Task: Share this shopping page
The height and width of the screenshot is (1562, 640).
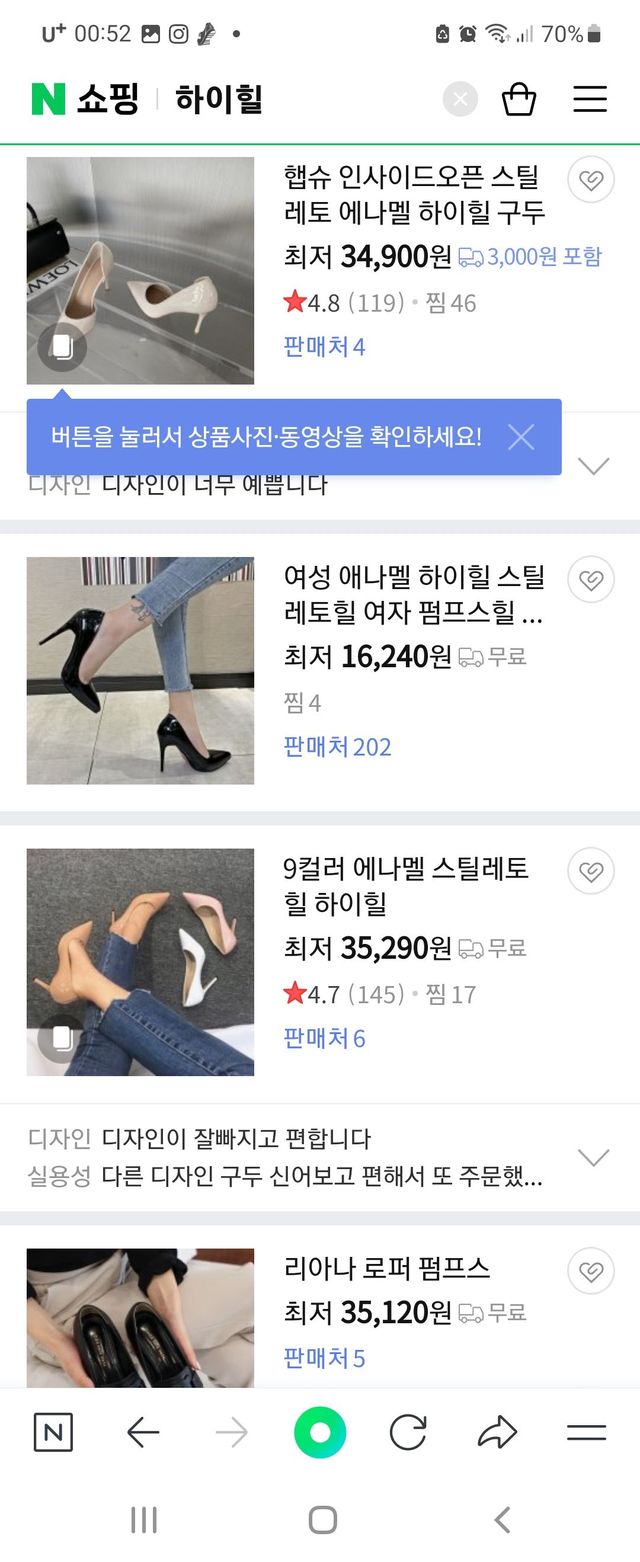Action: tap(497, 1433)
